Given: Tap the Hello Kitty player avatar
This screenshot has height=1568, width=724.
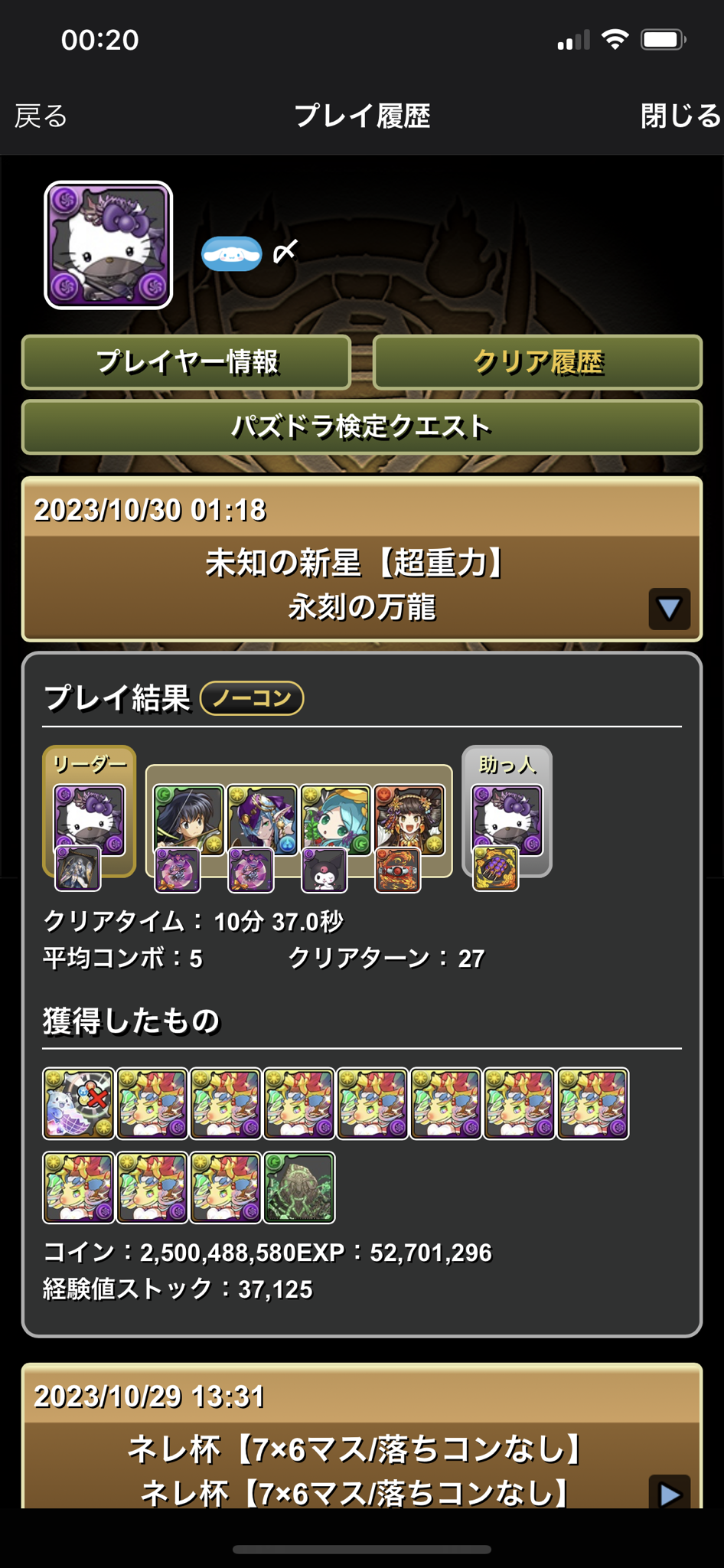Looking at the screenshot, I should [109, 245].
